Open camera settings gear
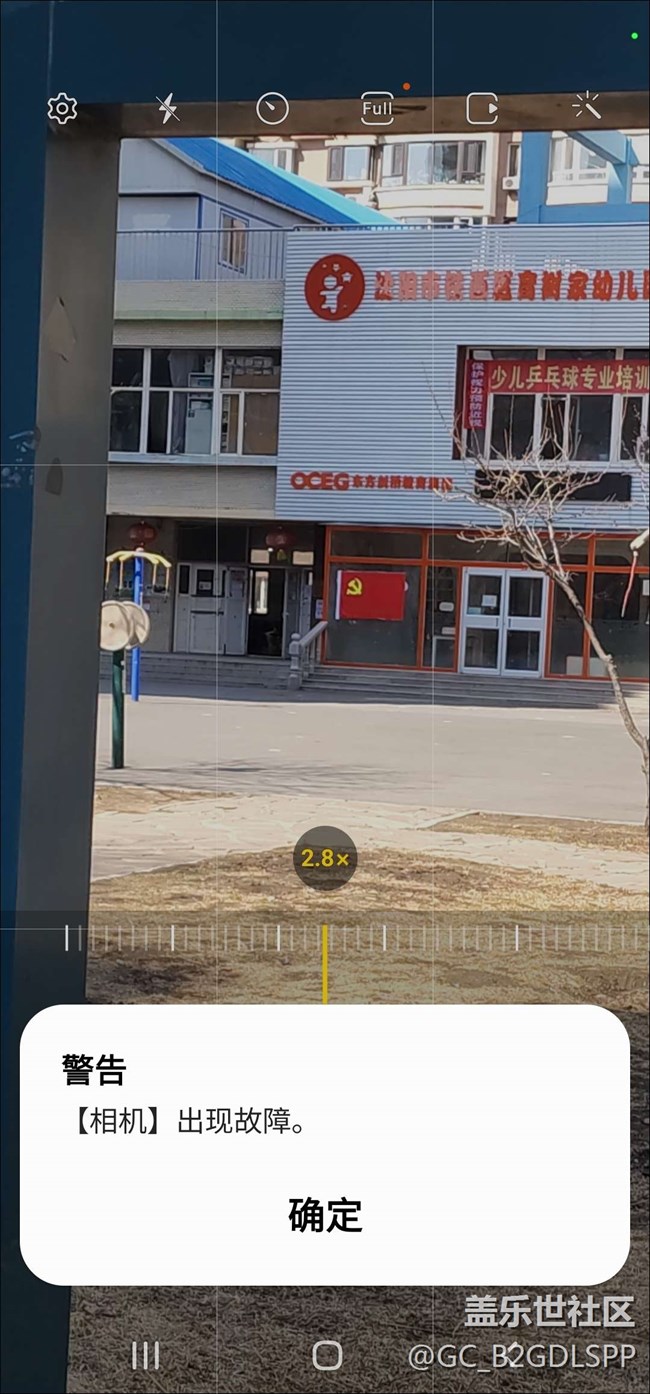 point(62,108)
